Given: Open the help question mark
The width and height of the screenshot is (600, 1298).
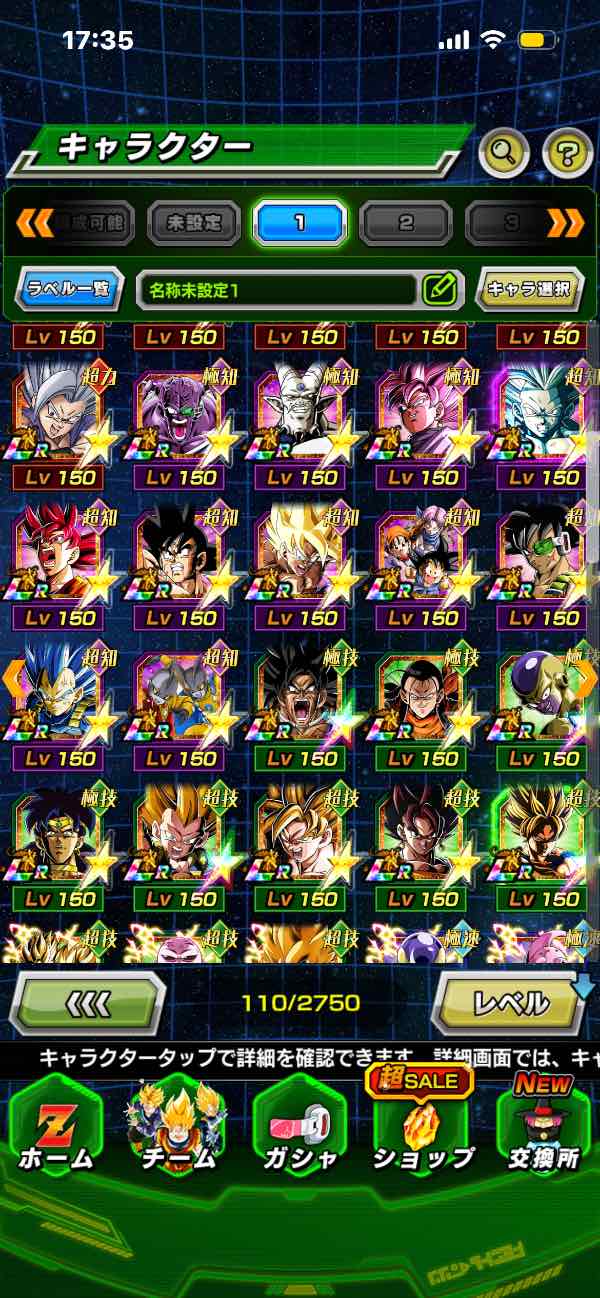Looking at the screenshot, I should [567, 153].
